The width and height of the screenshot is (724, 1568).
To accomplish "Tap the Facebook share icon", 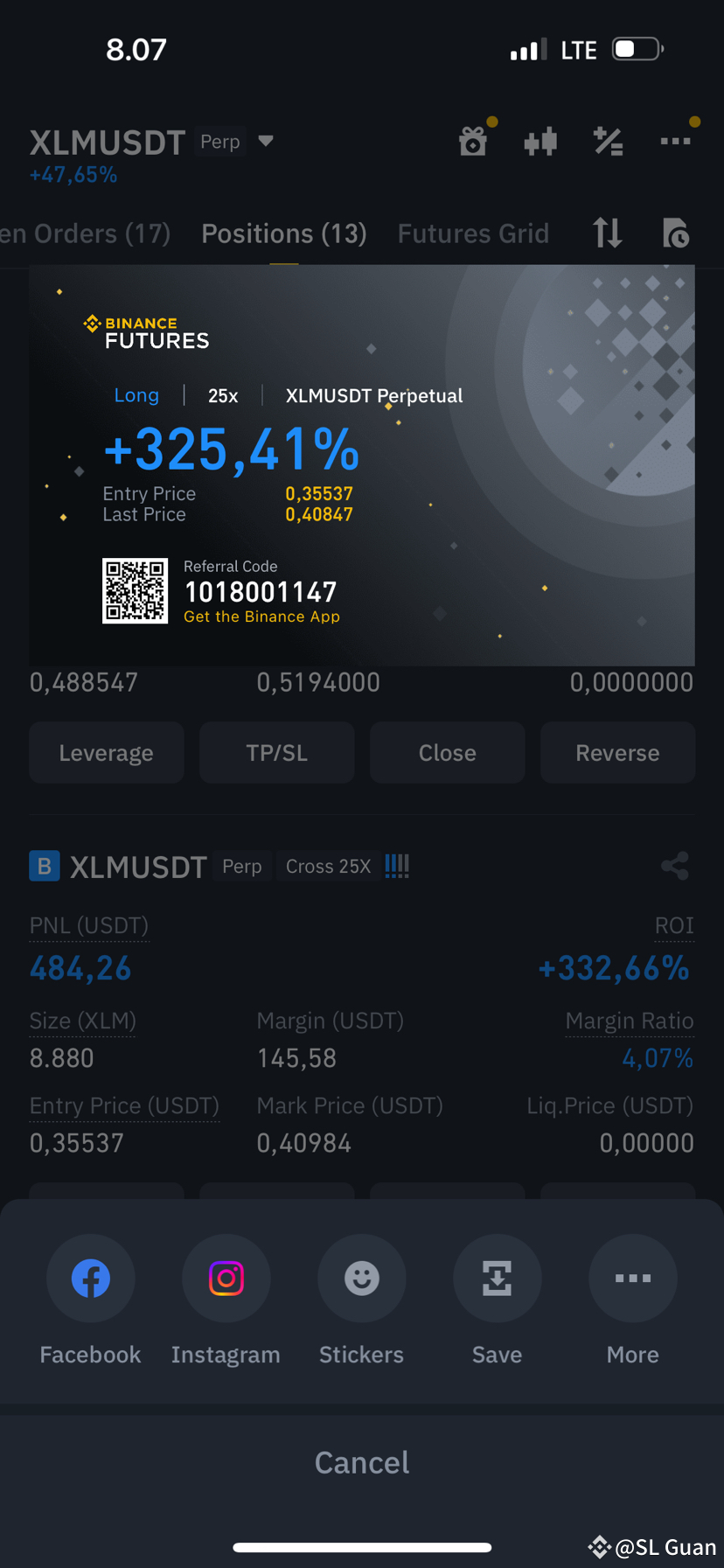I will tap(90, 1278).
